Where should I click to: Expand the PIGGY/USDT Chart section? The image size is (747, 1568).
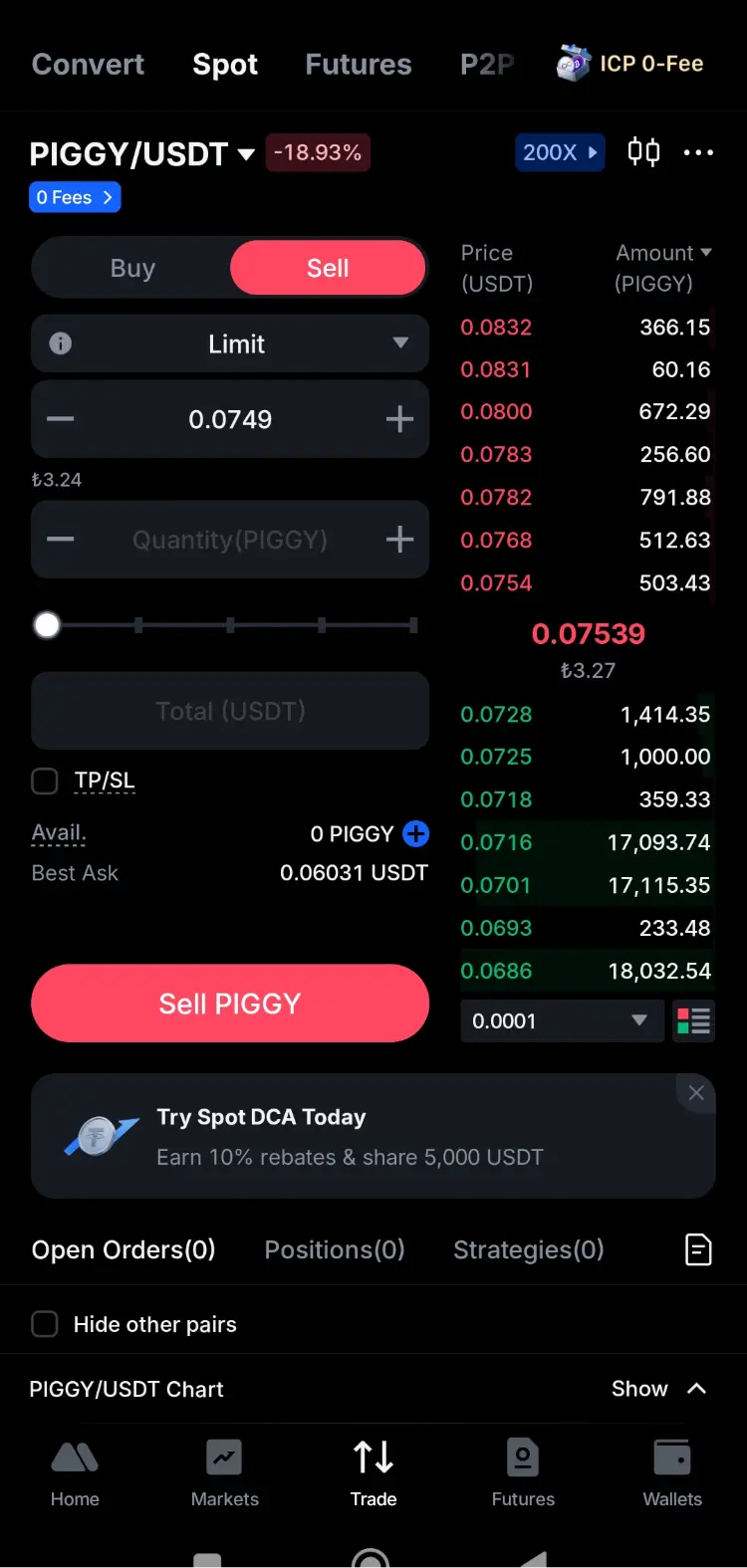[x=659, y=1389]
